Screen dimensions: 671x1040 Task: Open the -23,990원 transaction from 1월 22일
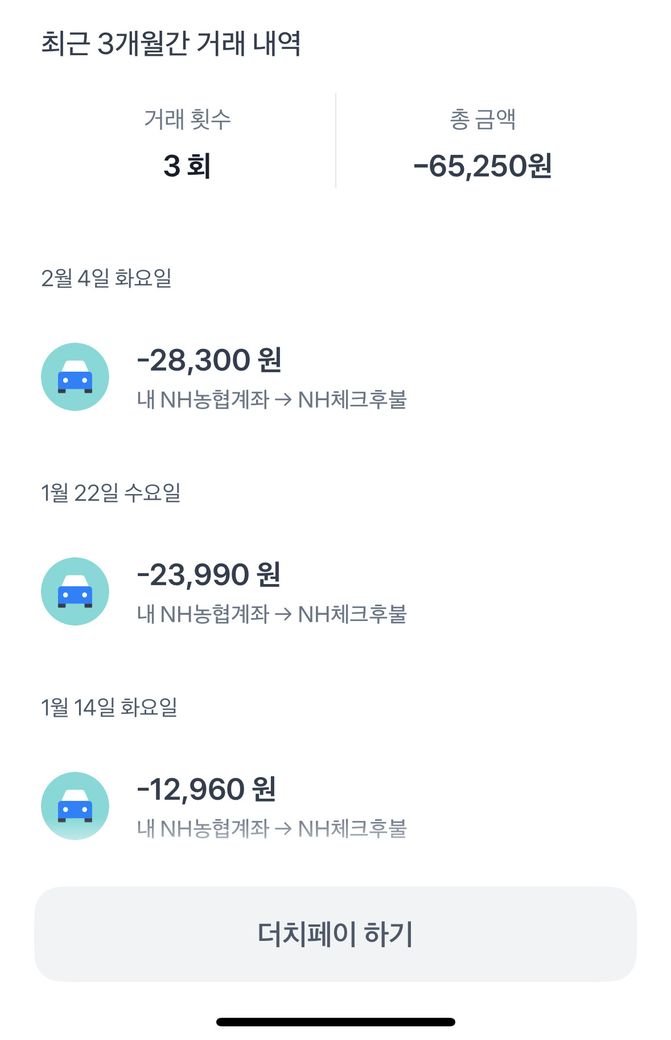270,592
